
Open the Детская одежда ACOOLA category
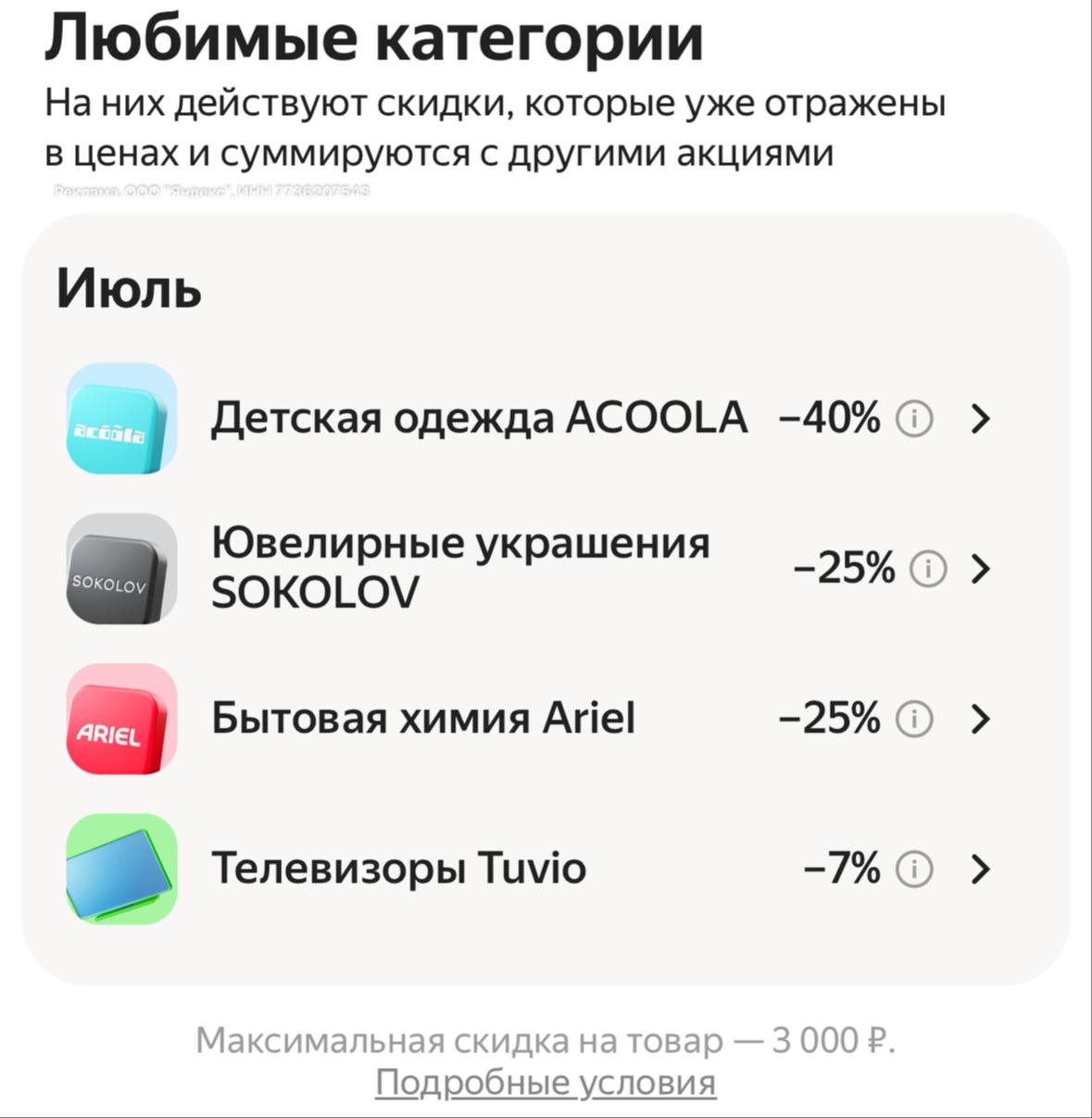tap(479, 418)
